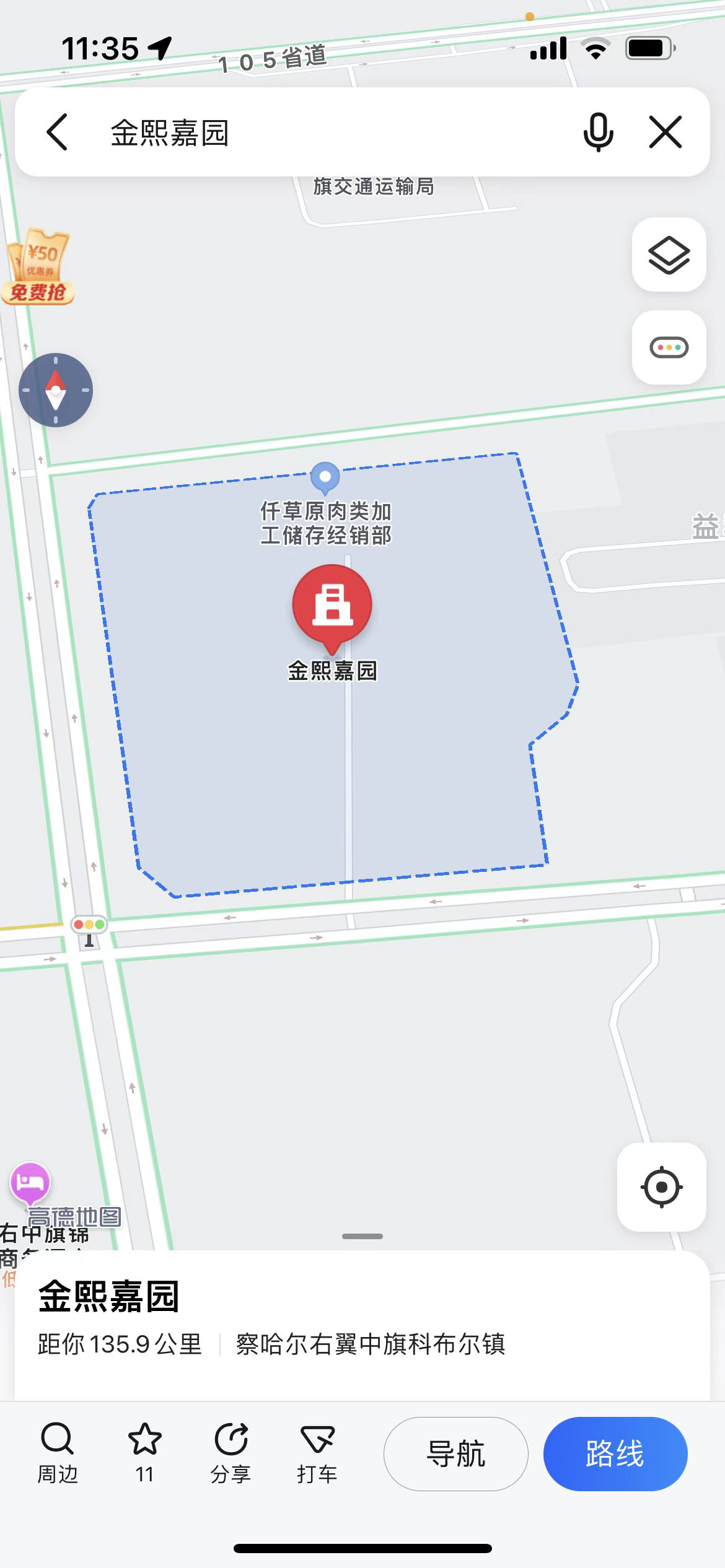
Task: Tap the purple hotel map marker
Action: (x=30, y=1183)
